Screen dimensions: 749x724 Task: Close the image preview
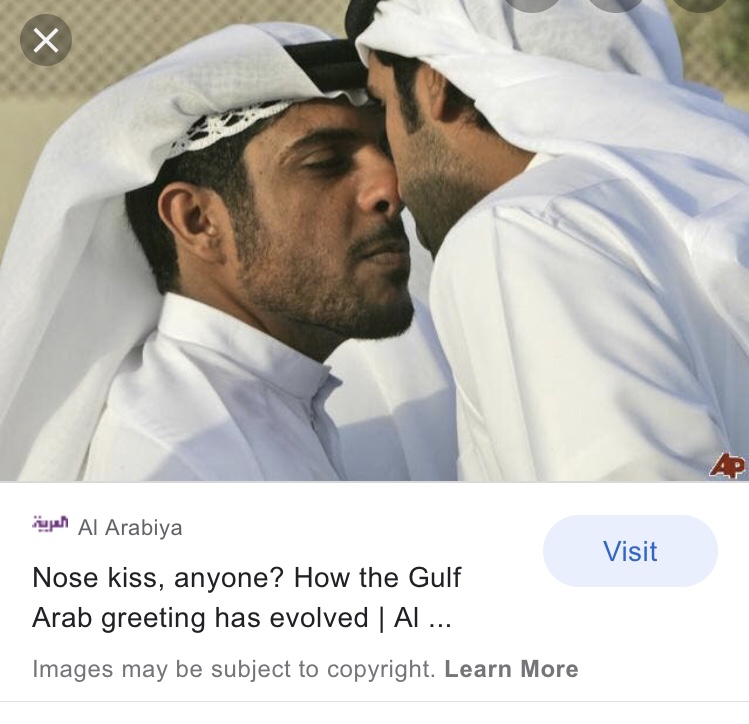tap(46, 40)
